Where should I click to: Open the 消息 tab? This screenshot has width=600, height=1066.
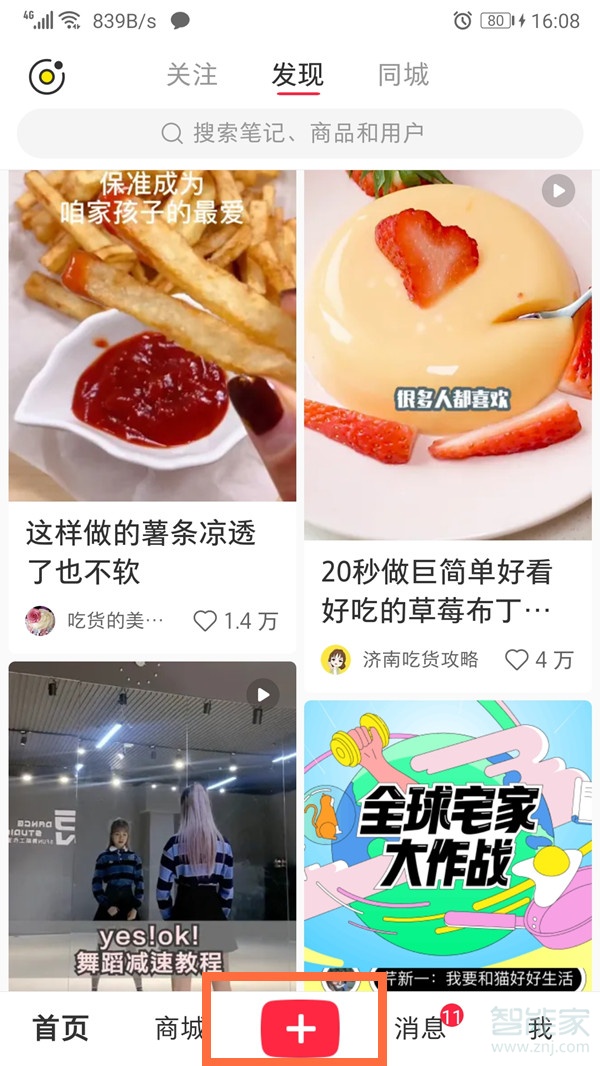click(419, 1028)
